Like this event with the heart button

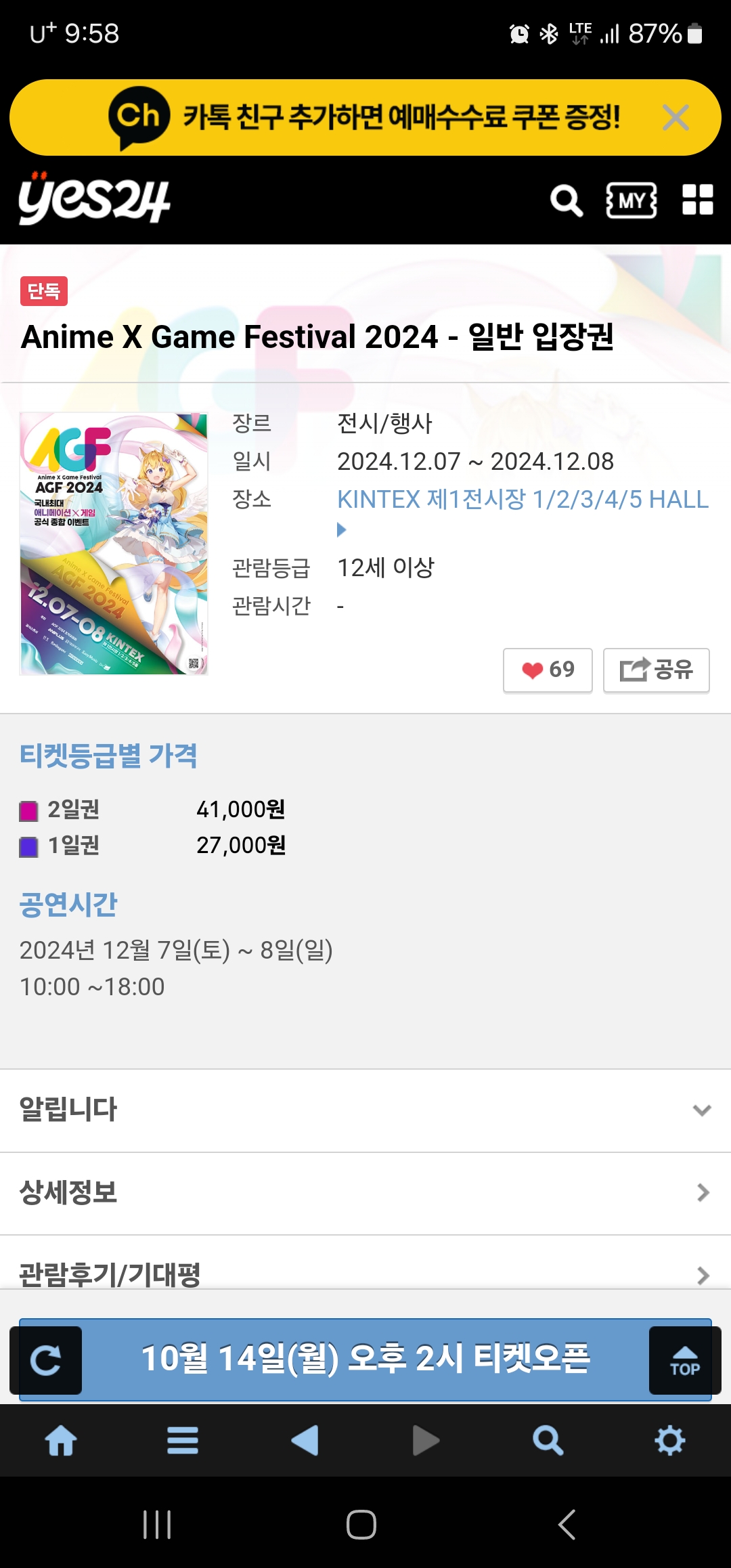point(548,670)
